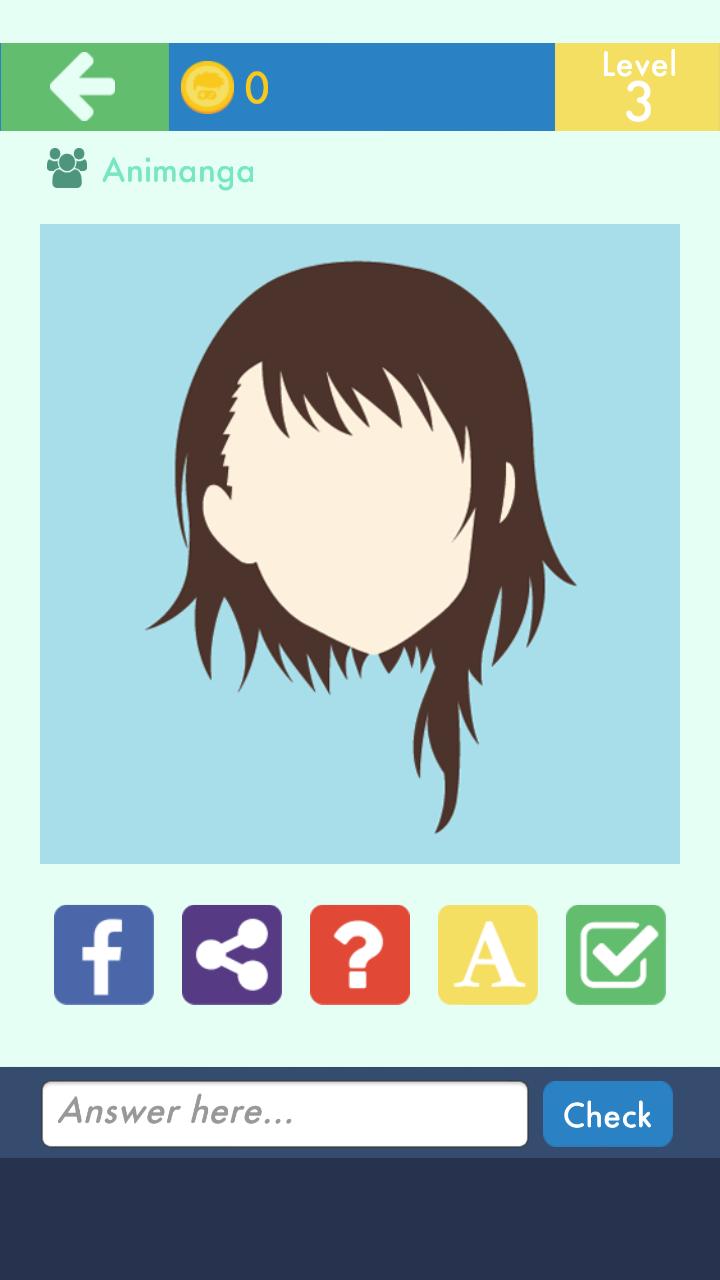Click the Facebook share icon

103,954
